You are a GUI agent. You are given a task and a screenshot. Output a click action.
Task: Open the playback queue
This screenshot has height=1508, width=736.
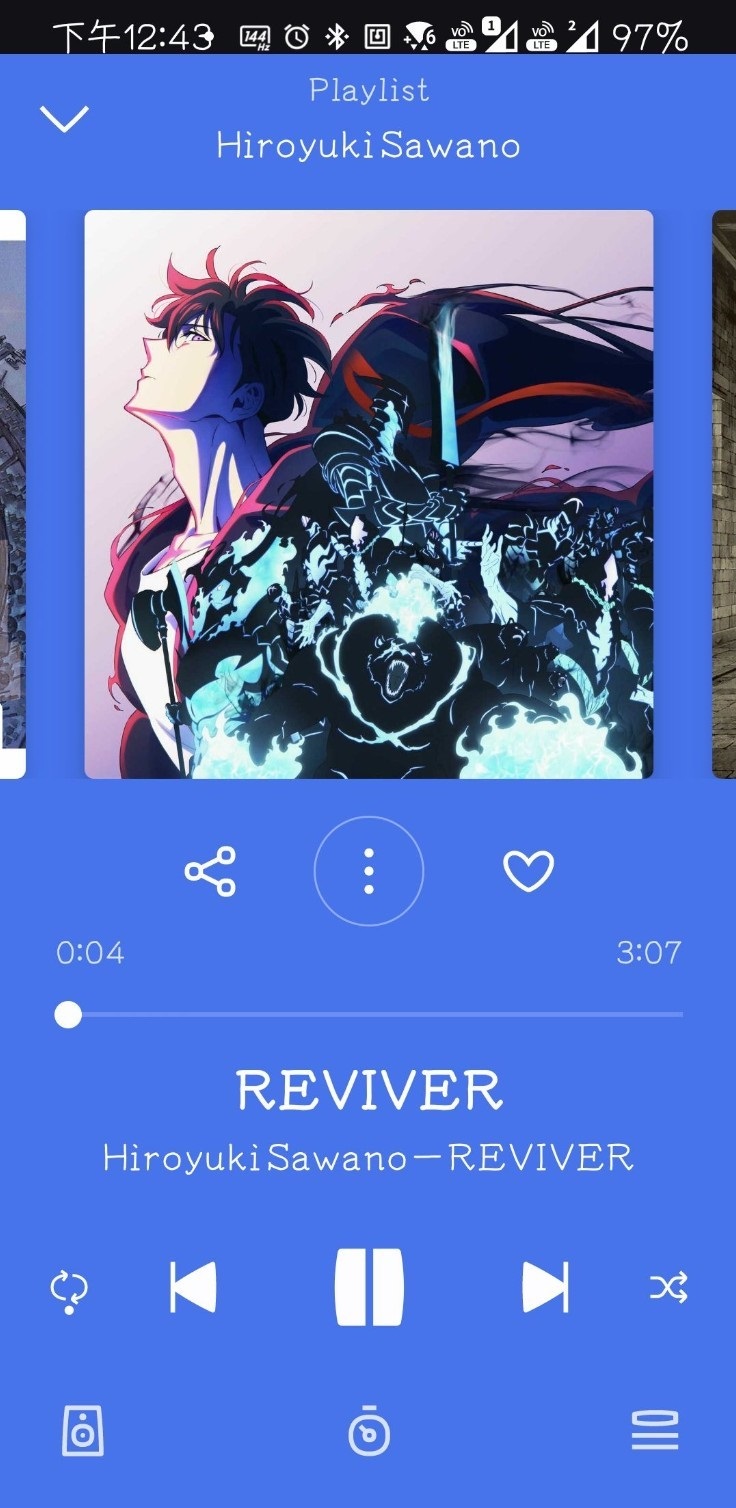click(x=653, y=1432)
